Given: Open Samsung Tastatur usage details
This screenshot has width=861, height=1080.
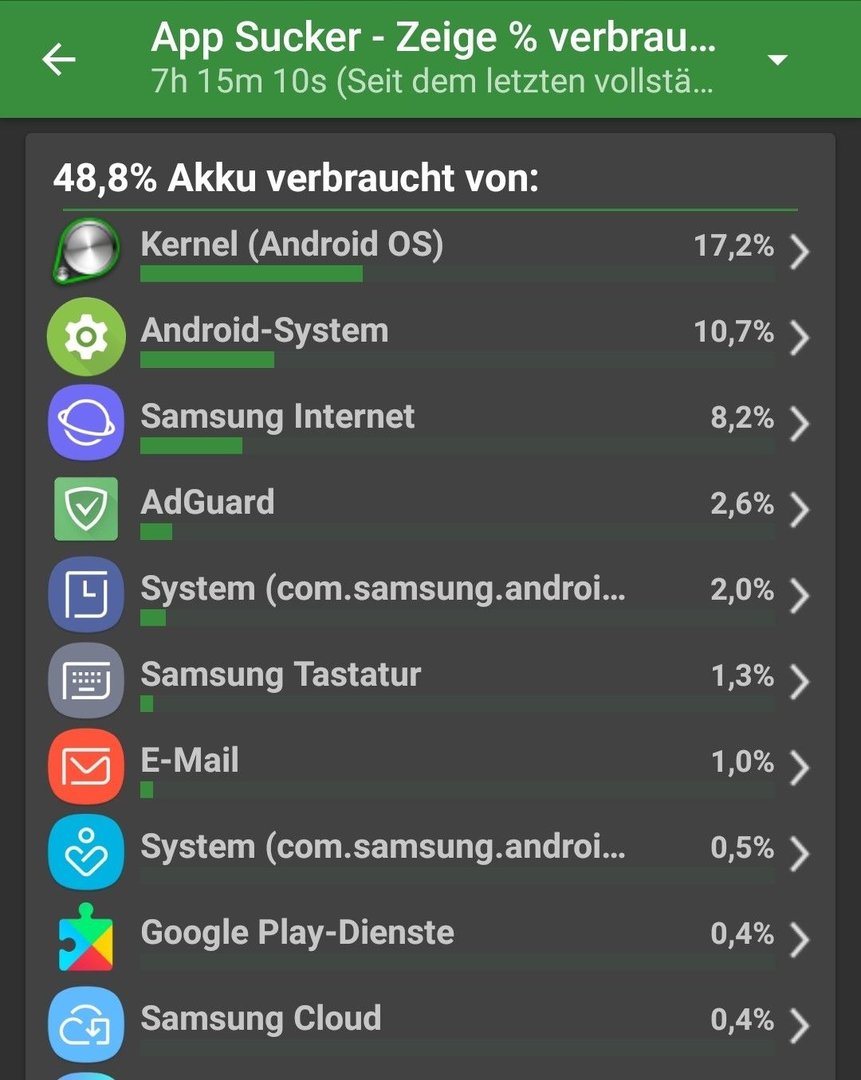Looking at the screenshot, I should click(x=430, y=681).
